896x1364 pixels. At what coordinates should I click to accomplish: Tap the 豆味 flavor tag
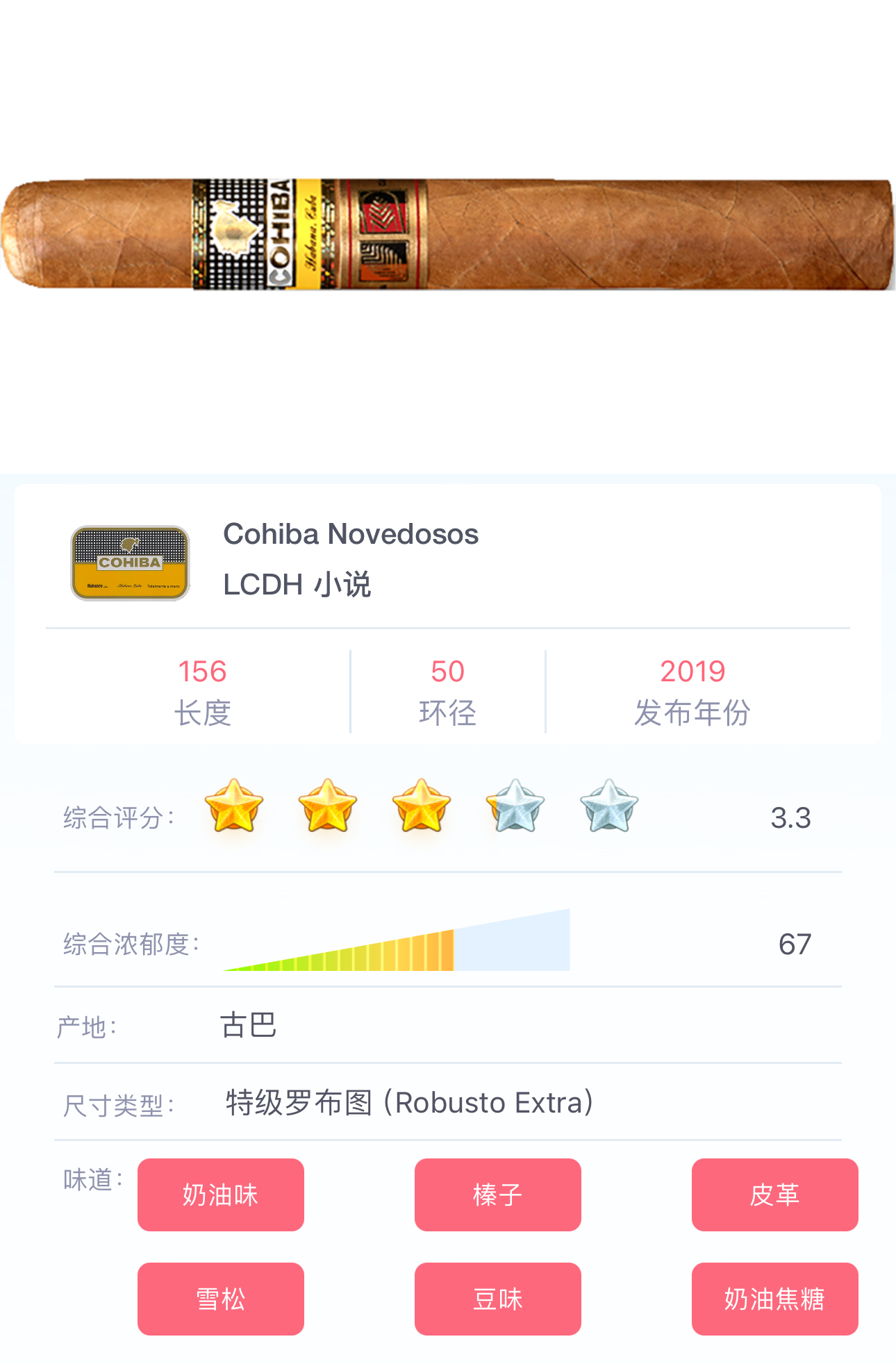point(497,1299)
